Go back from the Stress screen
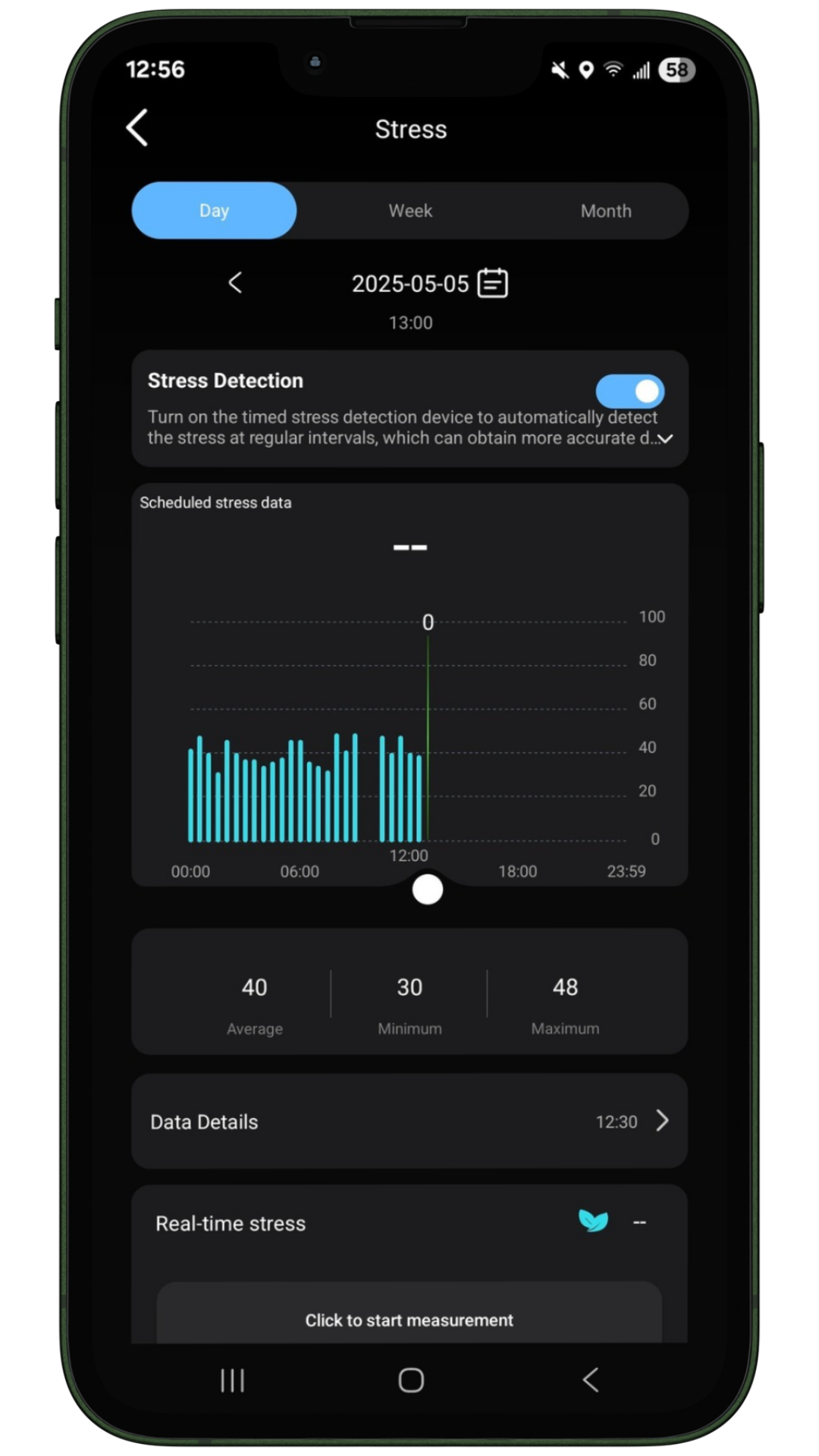 (137, 127)
